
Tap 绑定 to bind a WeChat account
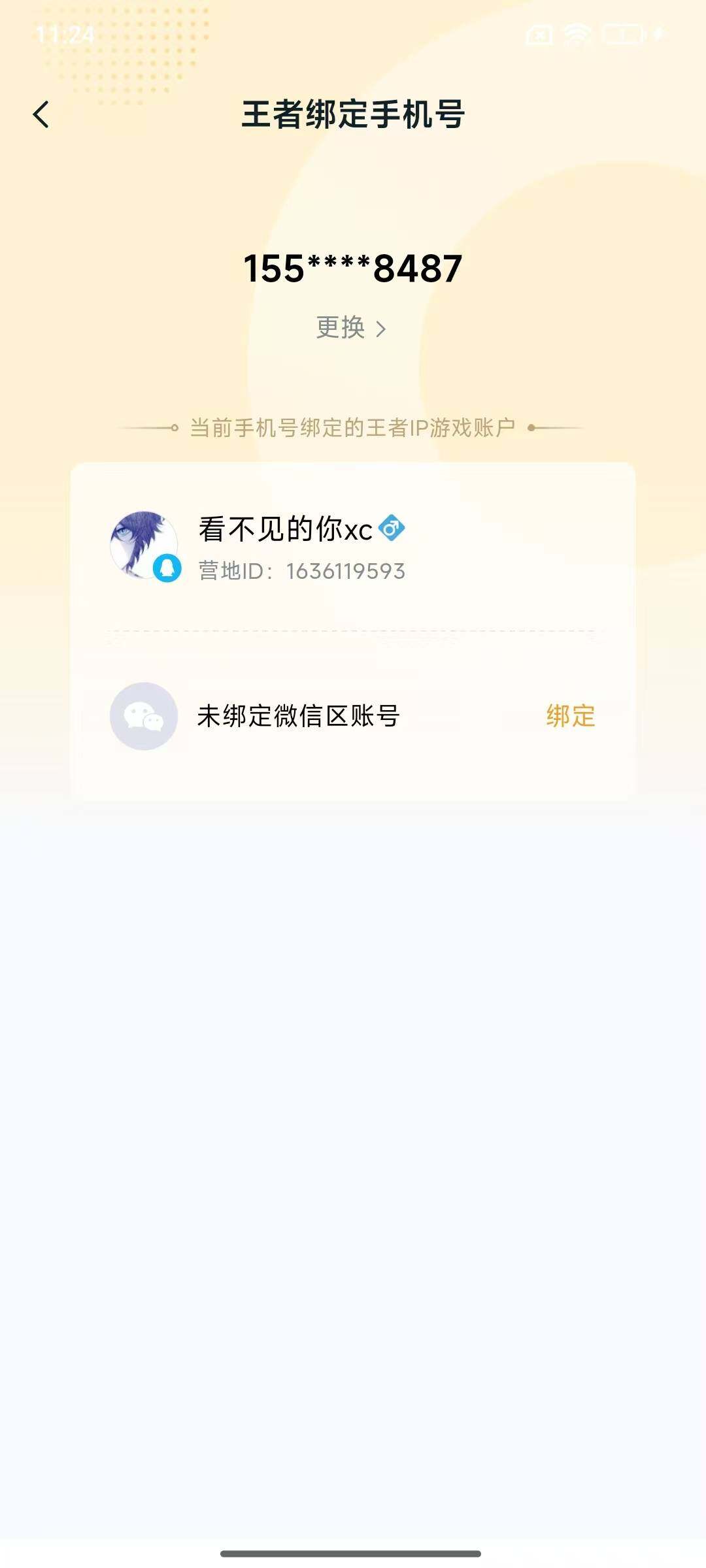click(x=570, y=717)
